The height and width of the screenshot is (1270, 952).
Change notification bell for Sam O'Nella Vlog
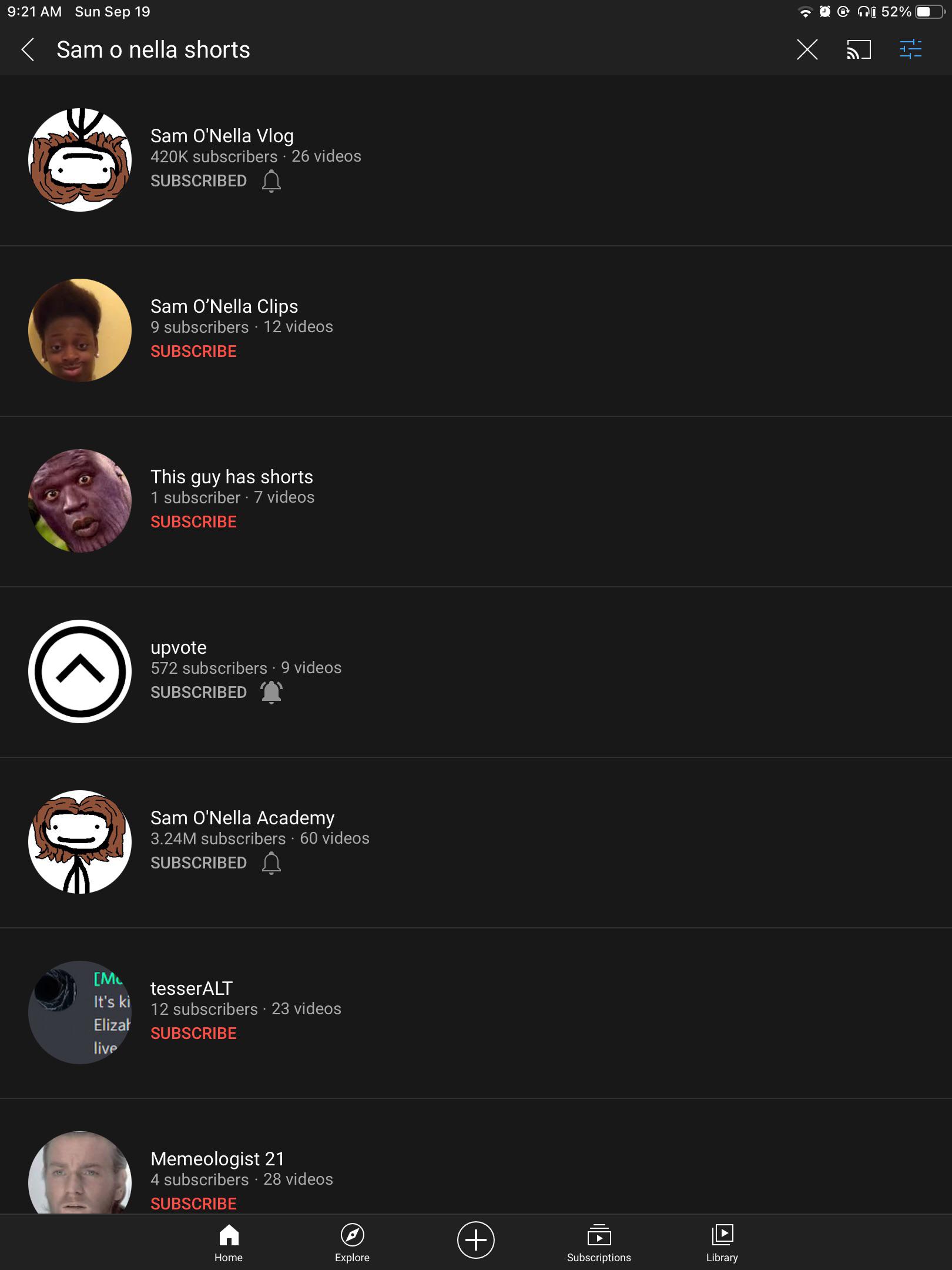coord(271,181)
